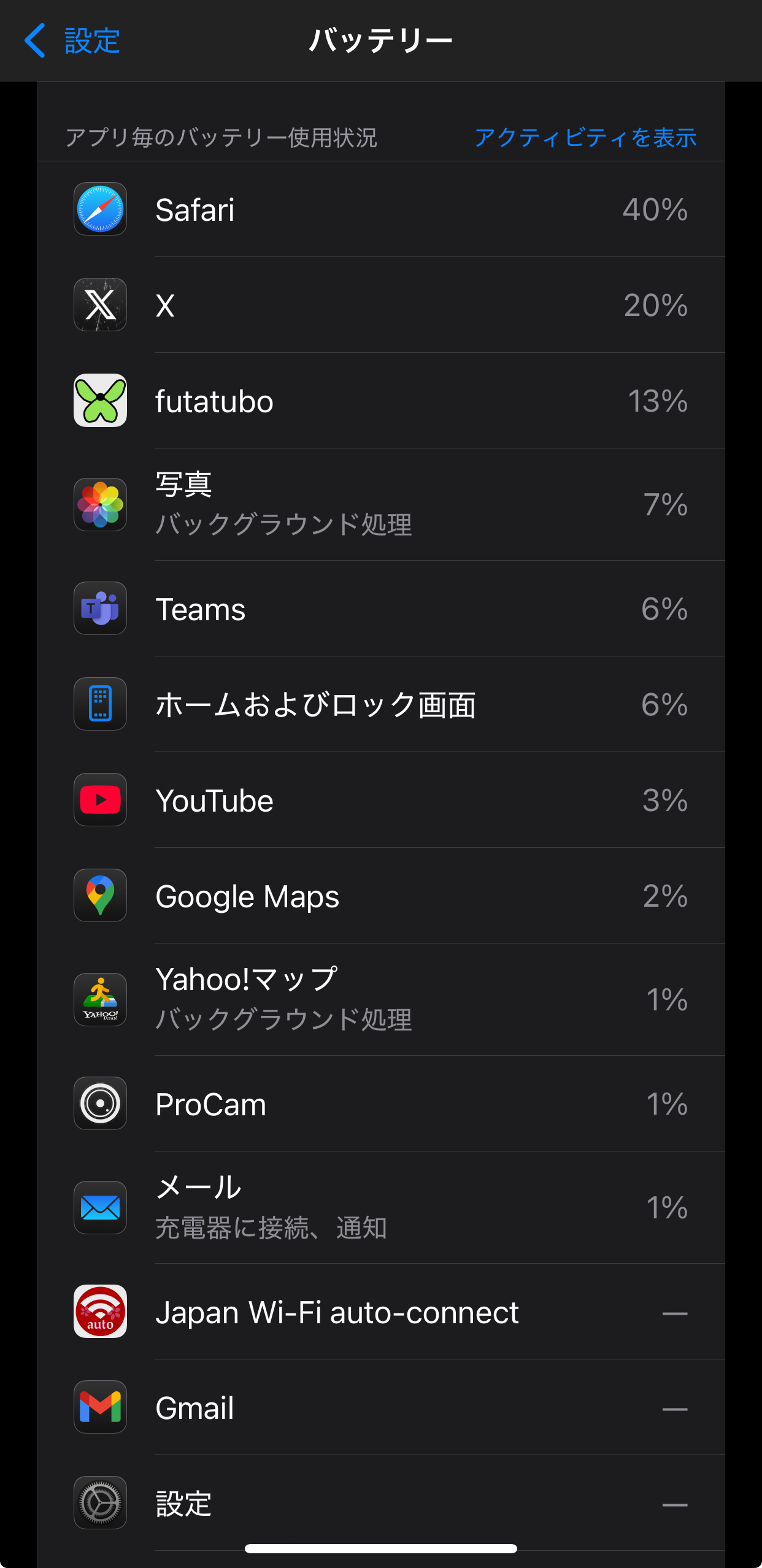Tap the ProCam row
The image size is (762, 1568).
(381, 1104)
